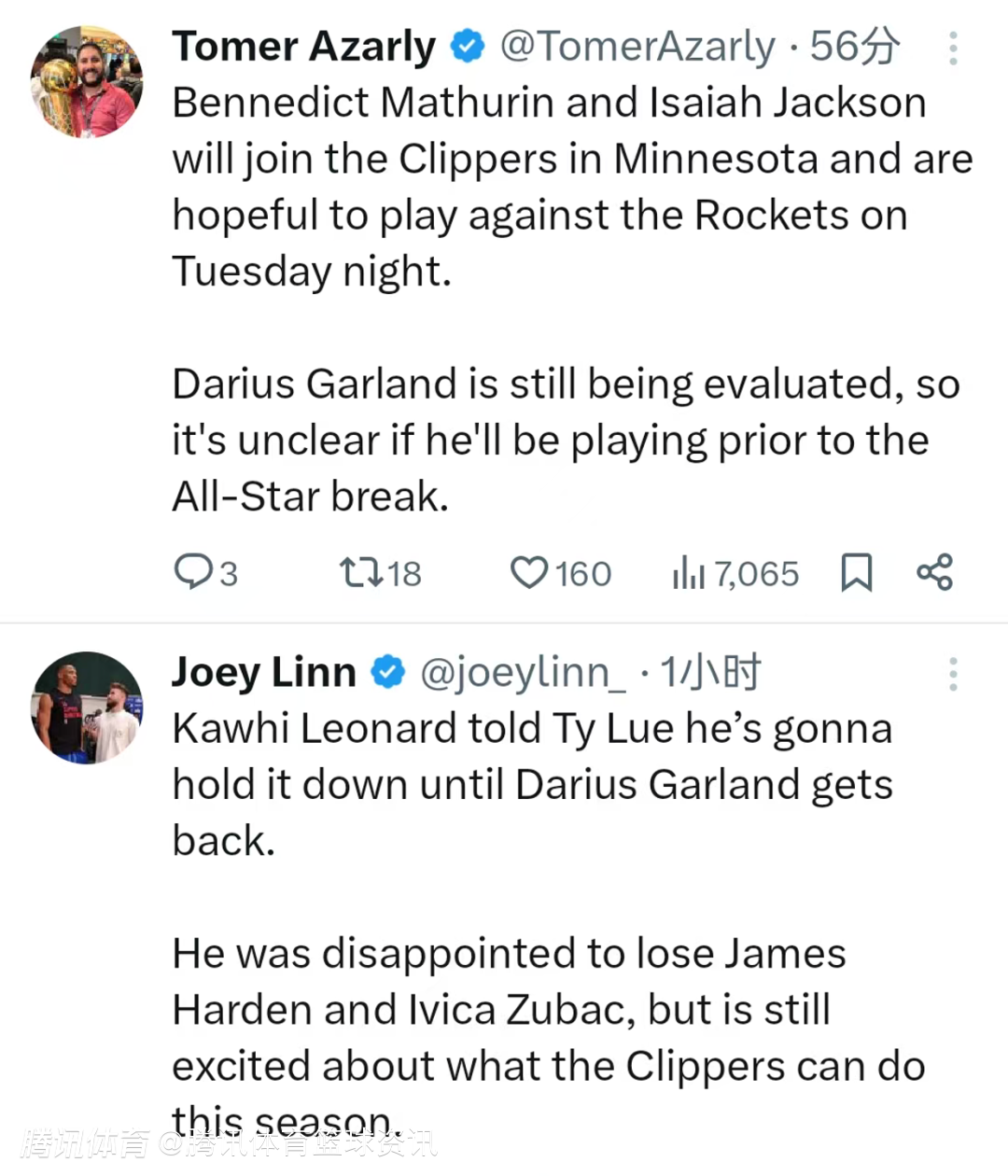This screenshot has height=1176, width=1008.
Task: Open overflow menu on Tomer Azarly's tweet
Action: (x=952, y=49)
